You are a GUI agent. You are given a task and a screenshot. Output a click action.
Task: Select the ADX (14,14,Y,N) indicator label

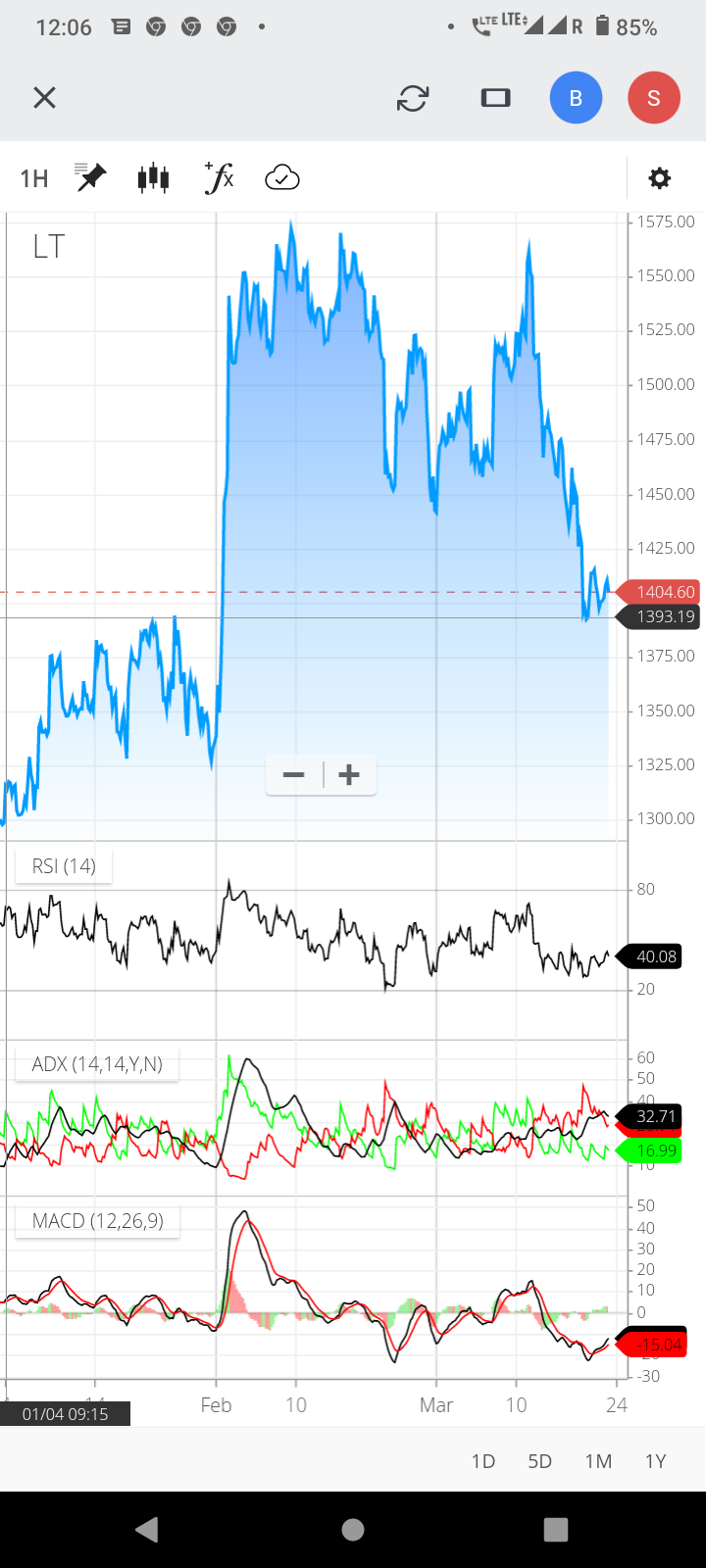[x=97, y=1064]
